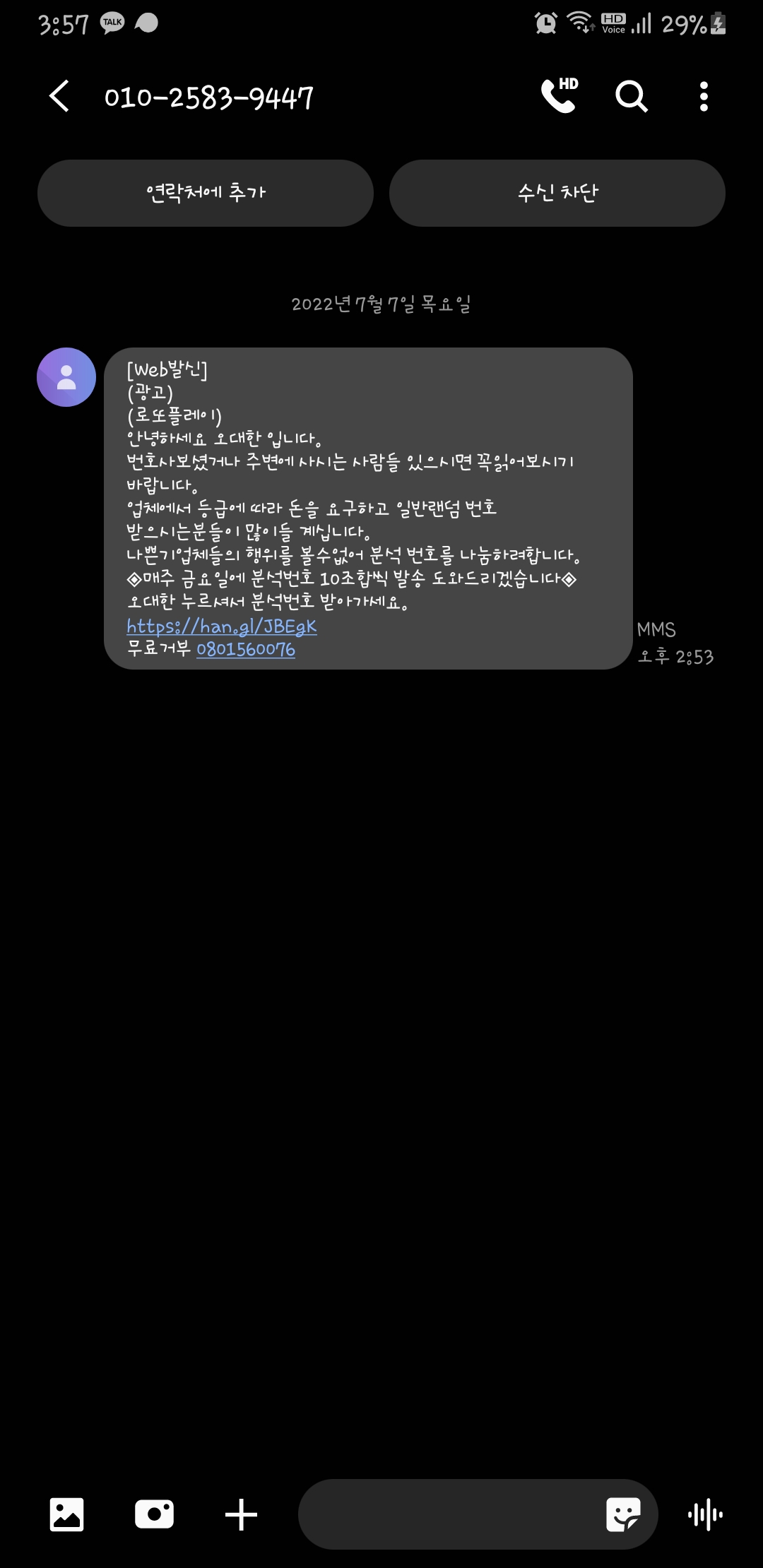
Task: Attach an image from the gallery
Action: [67, 1514]
